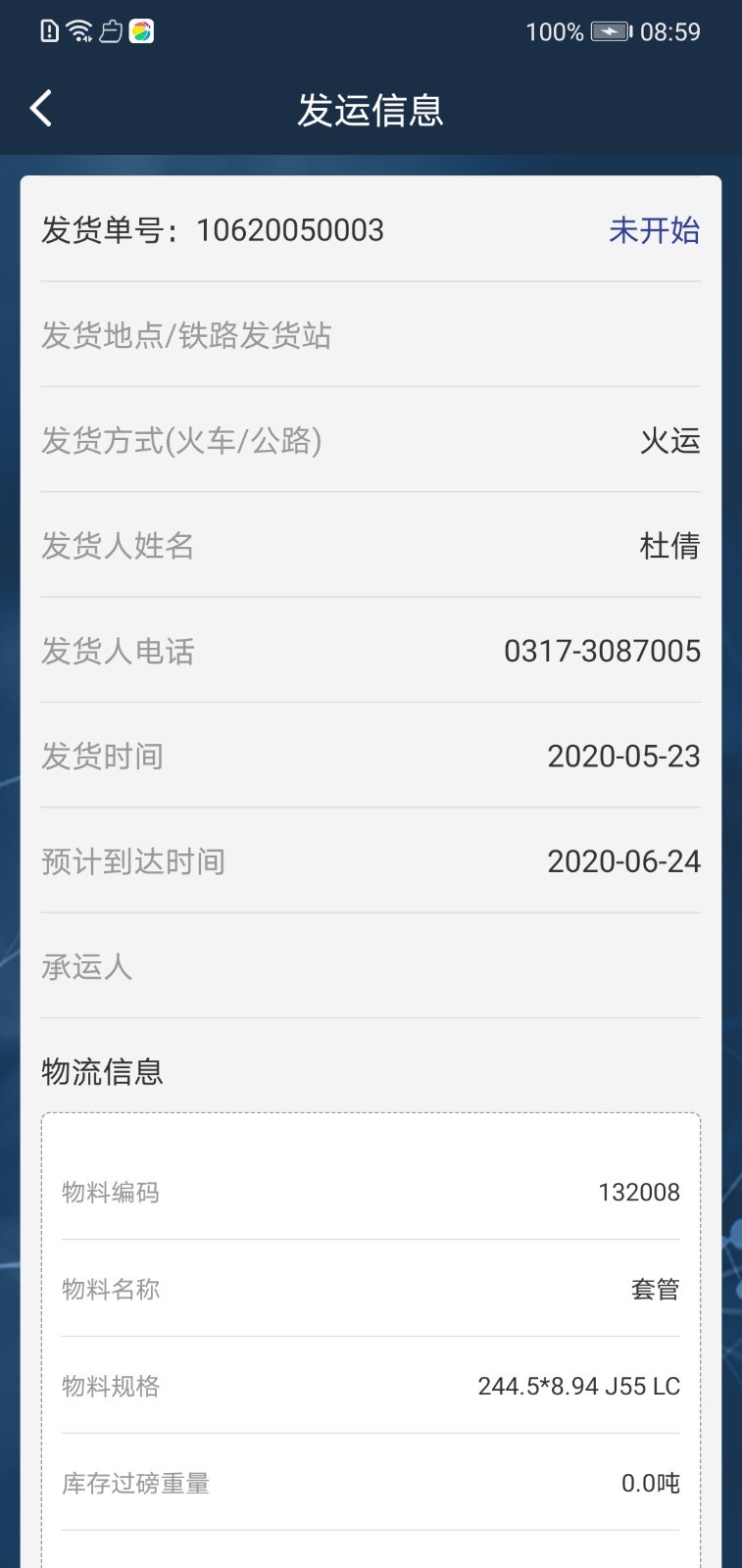This screenshot has height=1568, width=742.
Task: Tap the empty 发货地点/铁路发货站 field
Action: pyautogui.click(x=371, y=336)
